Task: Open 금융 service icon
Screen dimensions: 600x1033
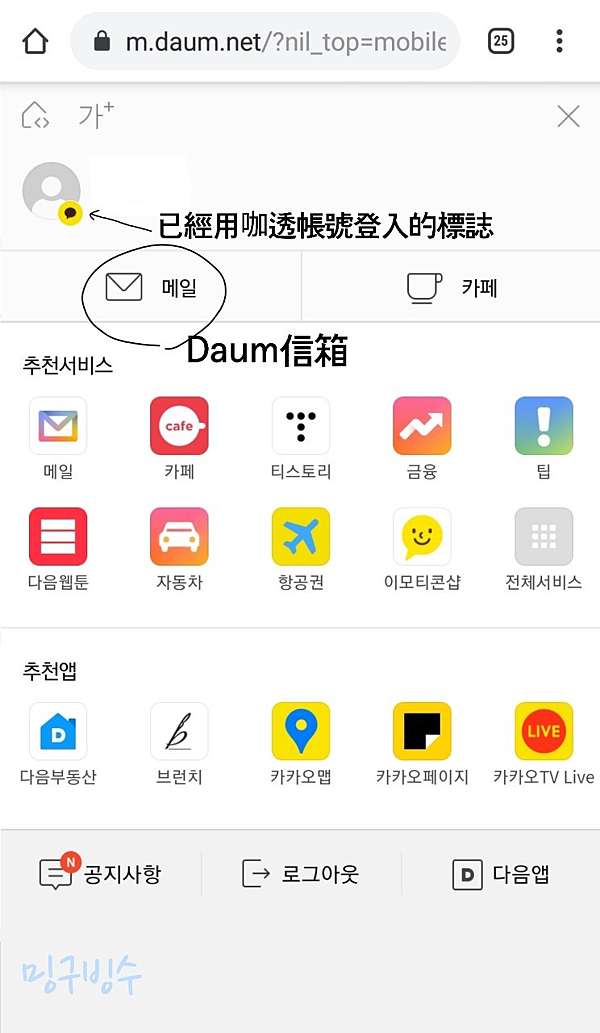Action: point(422,438)
